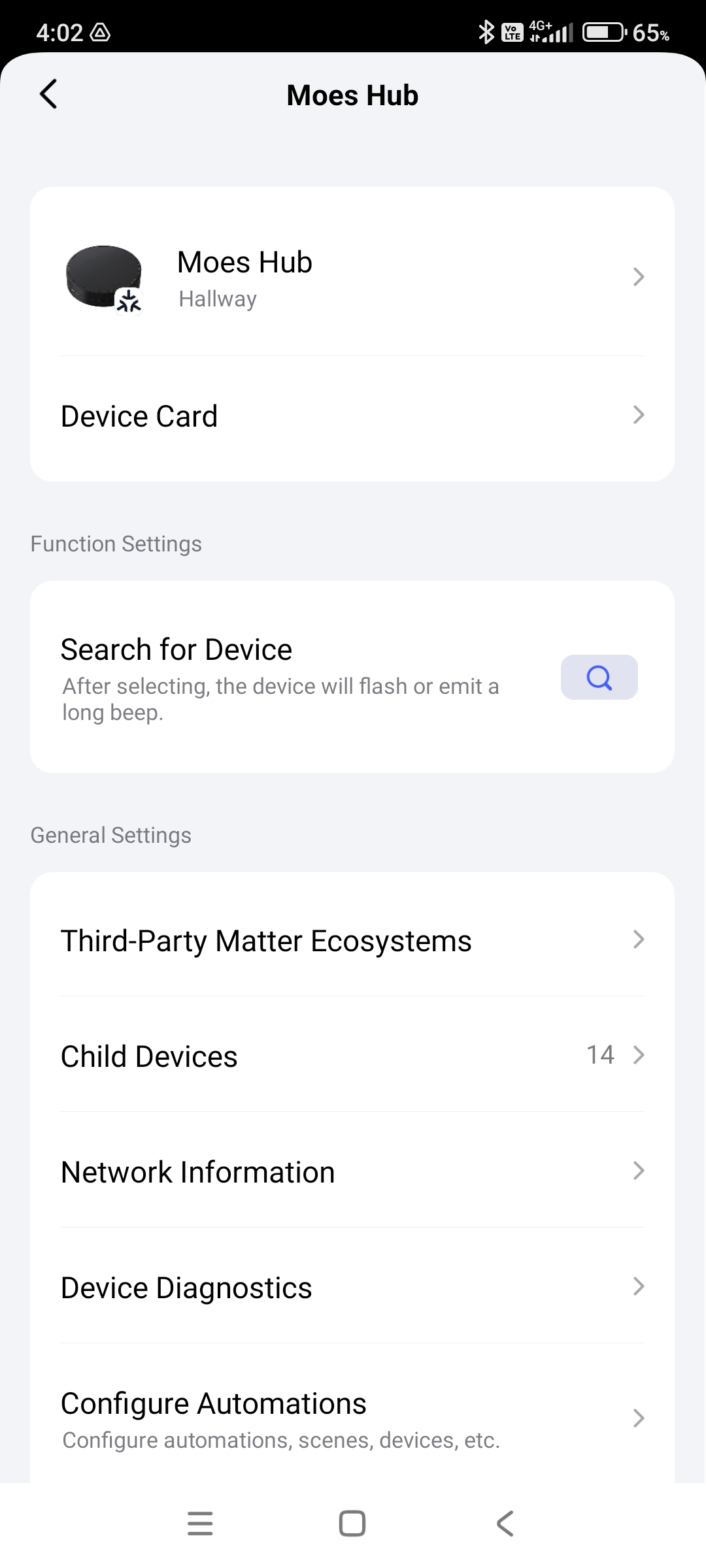Open Network Information

point(352,1171)
